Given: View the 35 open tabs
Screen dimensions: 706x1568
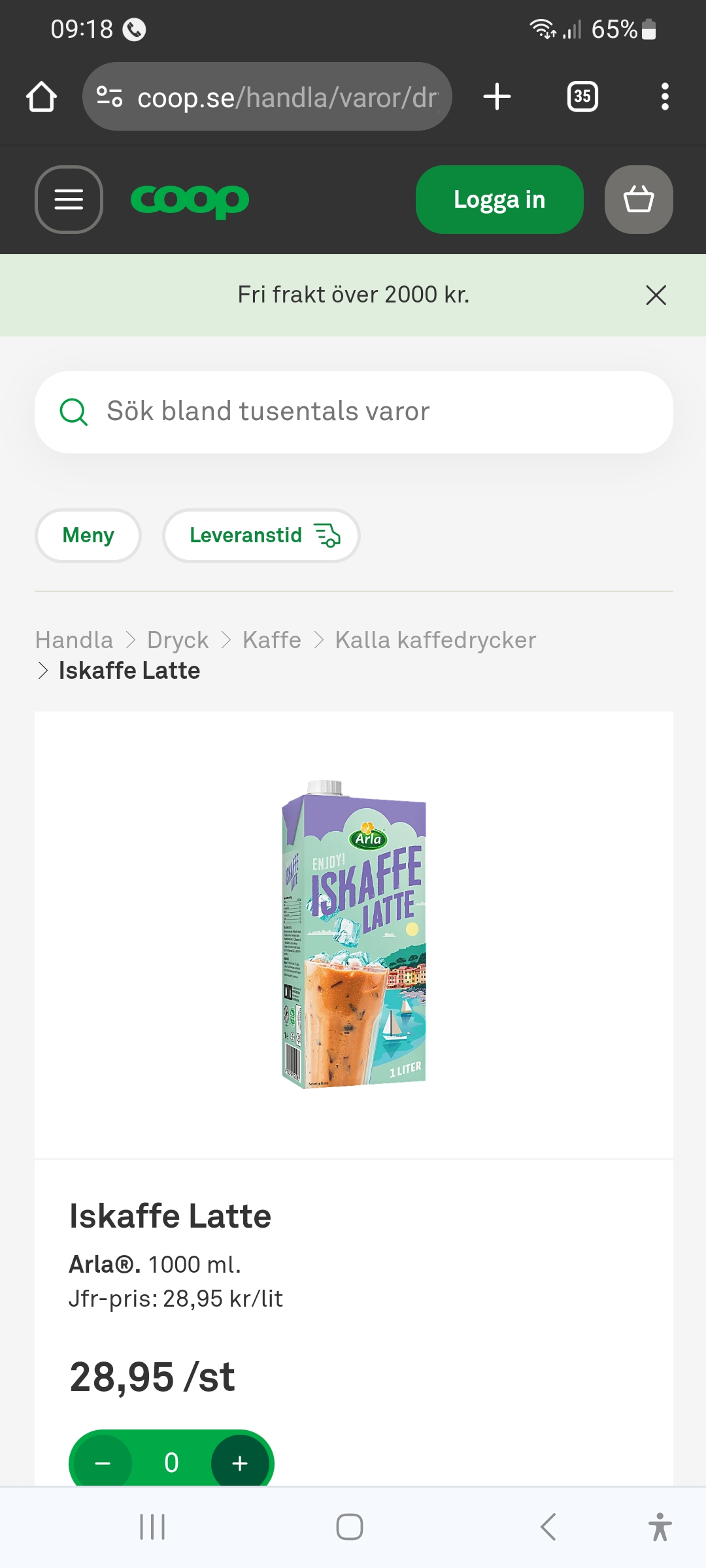Looking at the screenshot, I should tap(582, 97).
